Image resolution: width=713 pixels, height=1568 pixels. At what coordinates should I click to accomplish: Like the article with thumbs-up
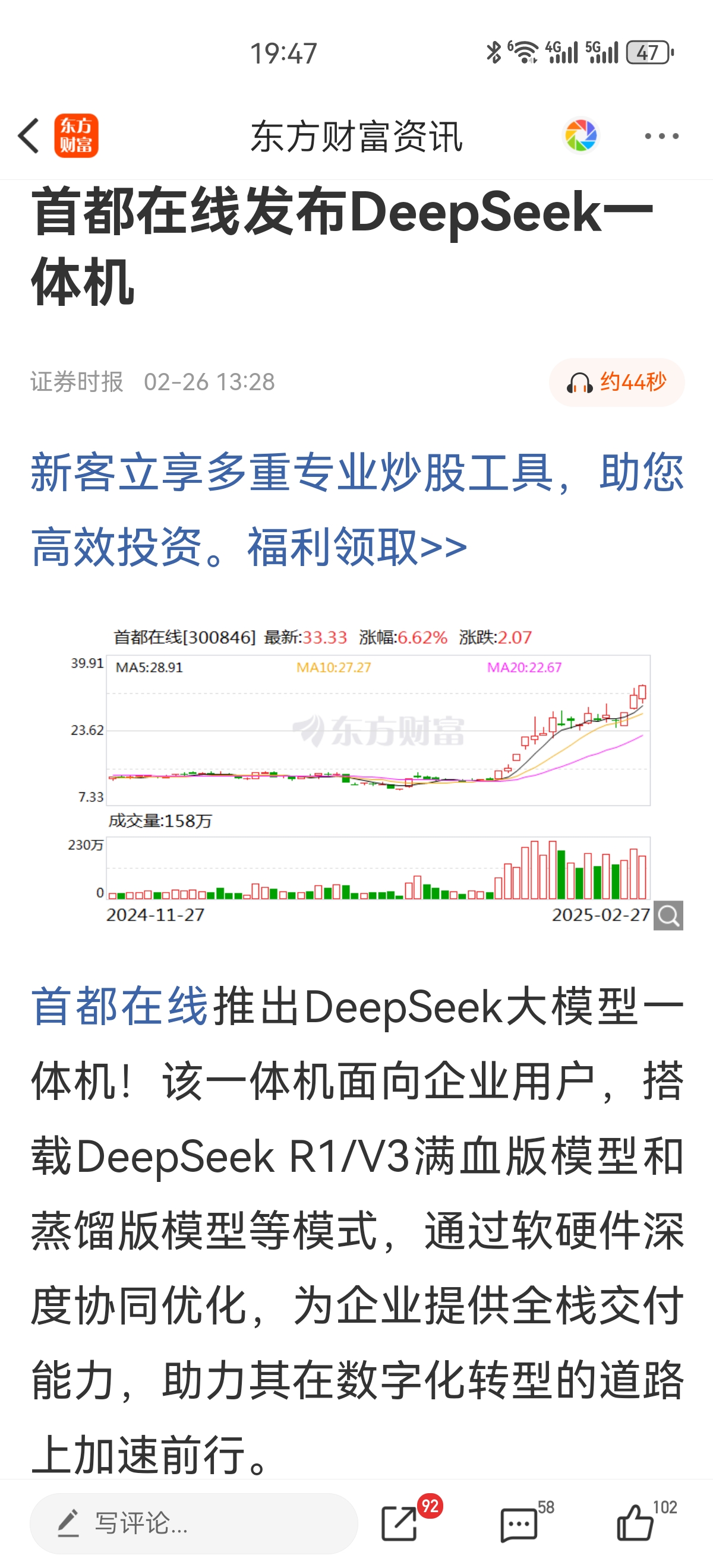(636, 1522)
